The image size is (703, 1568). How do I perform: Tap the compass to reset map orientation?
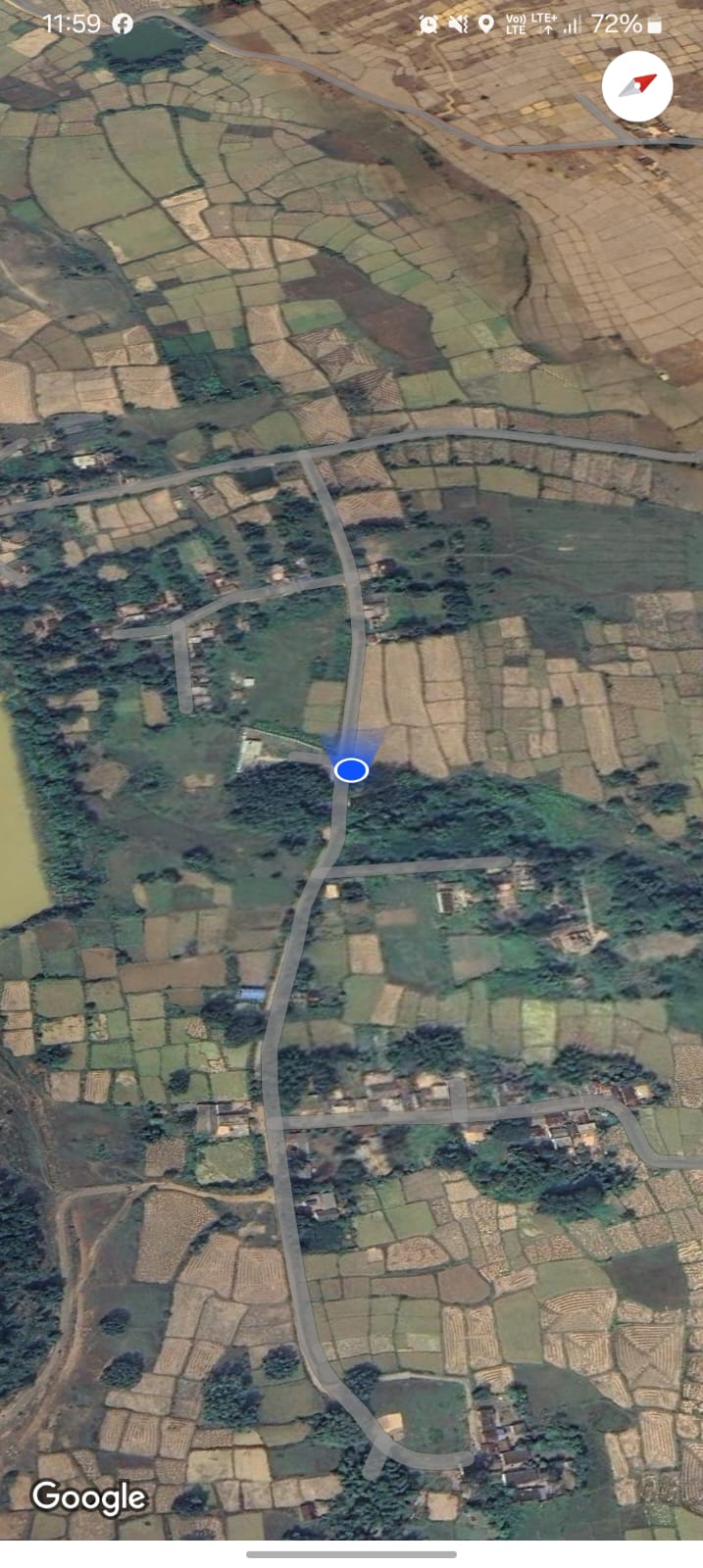[637, 87]
